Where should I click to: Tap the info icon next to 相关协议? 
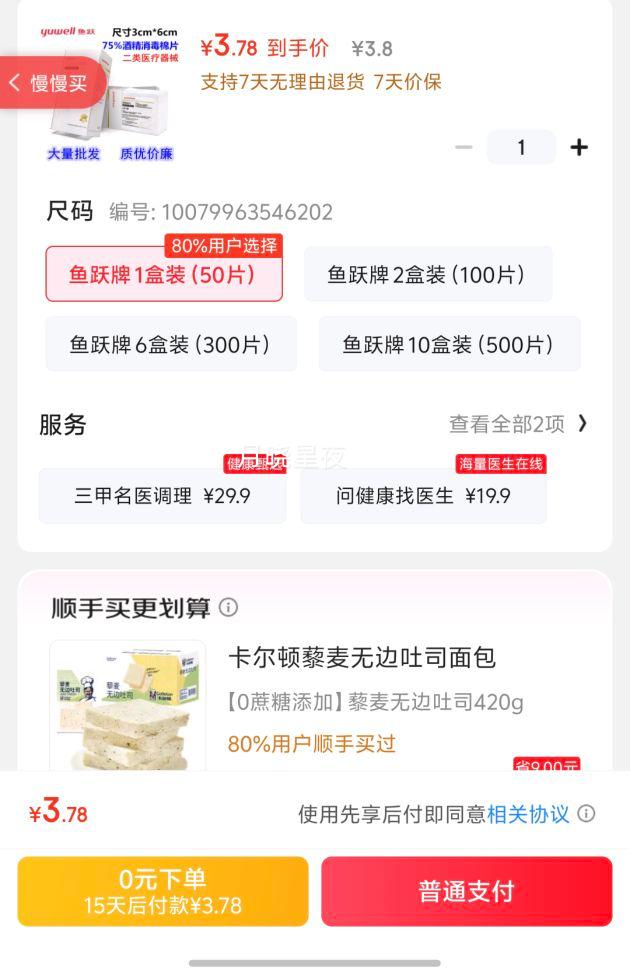tap(587, 814)
